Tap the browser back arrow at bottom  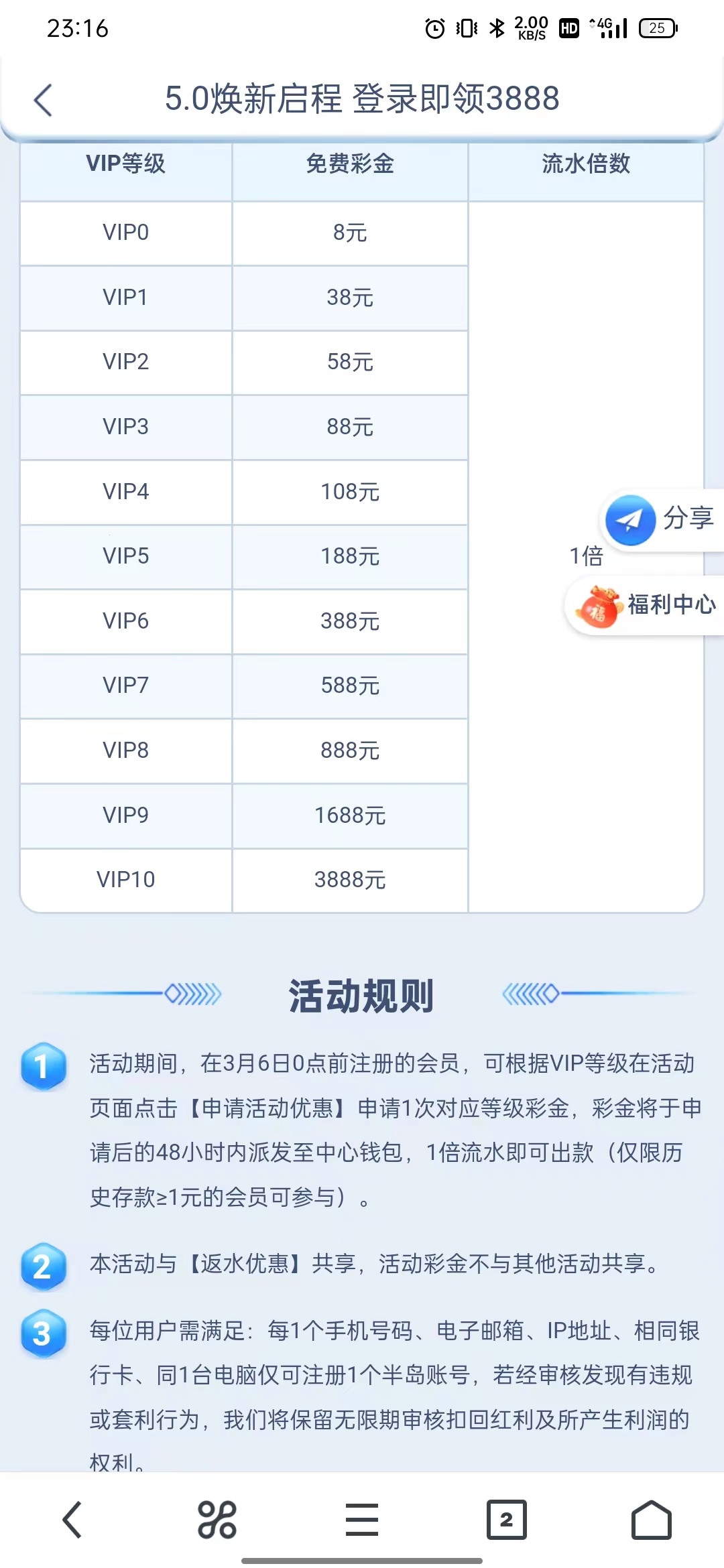72,1519
